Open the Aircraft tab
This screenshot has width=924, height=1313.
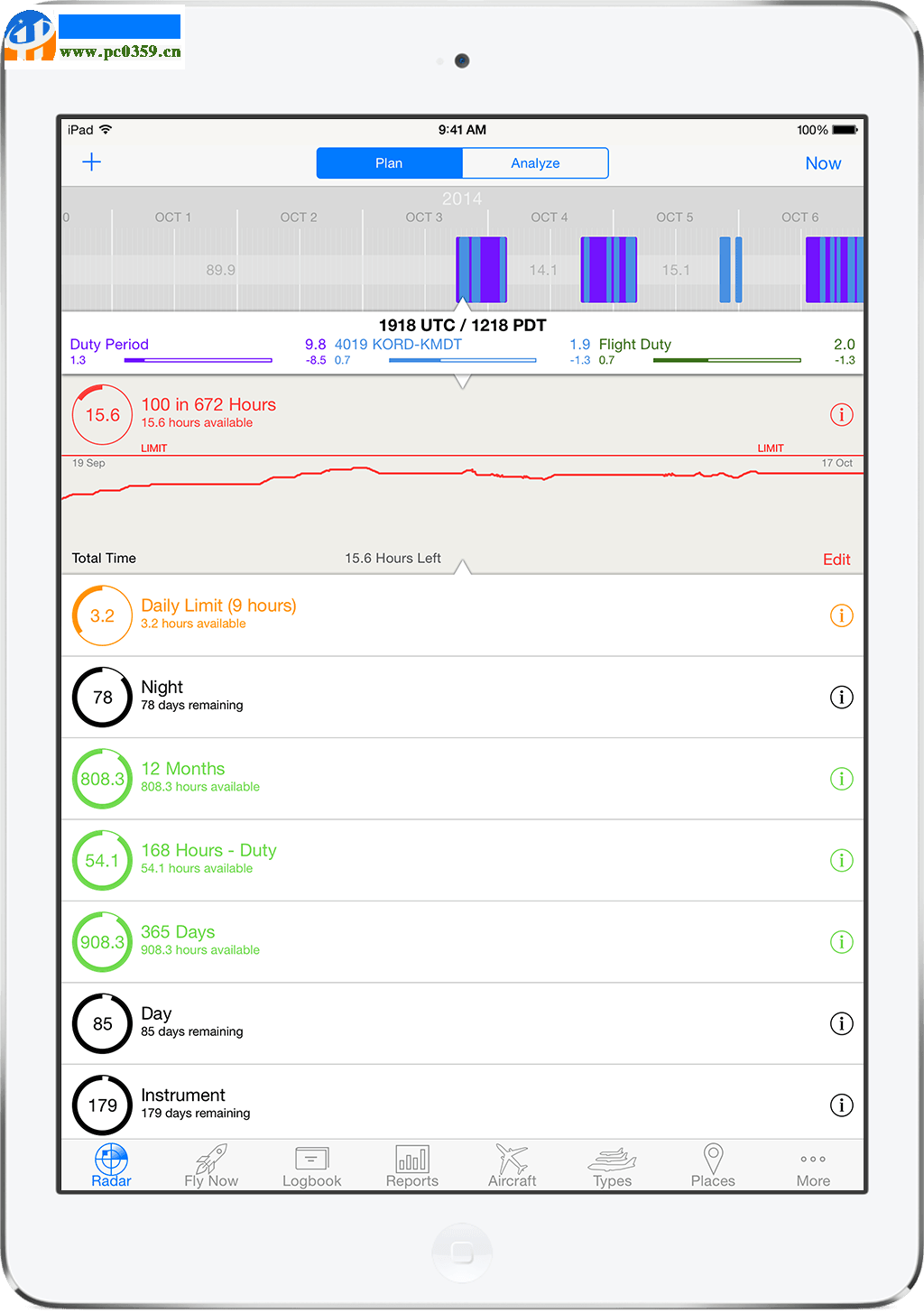point(512,1166)
